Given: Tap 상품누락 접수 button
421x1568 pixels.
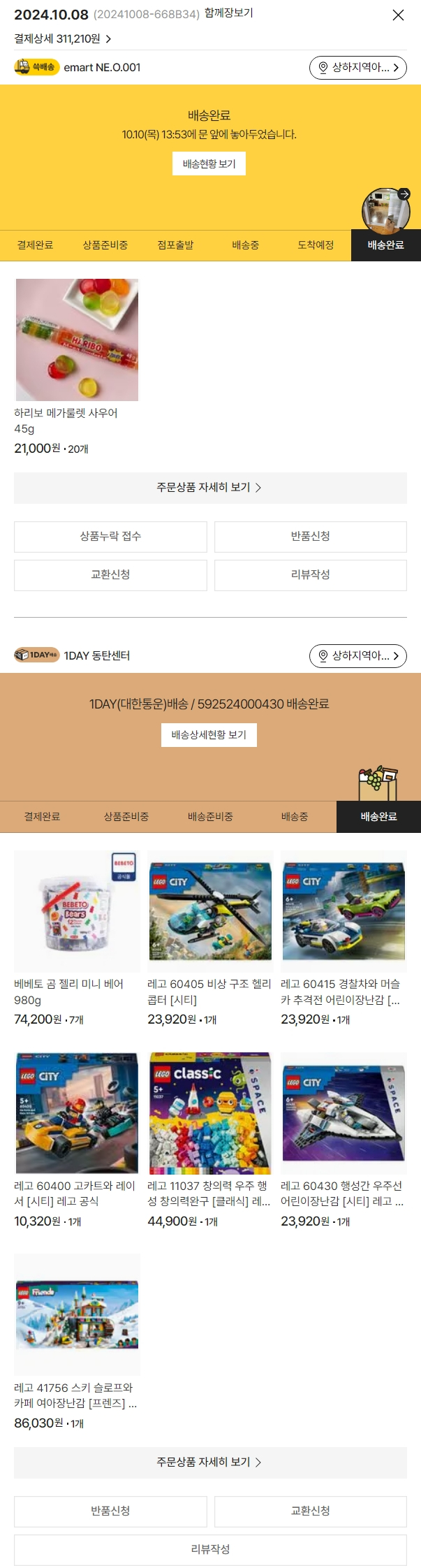Looking at the screenshot, I should [110, 537].
